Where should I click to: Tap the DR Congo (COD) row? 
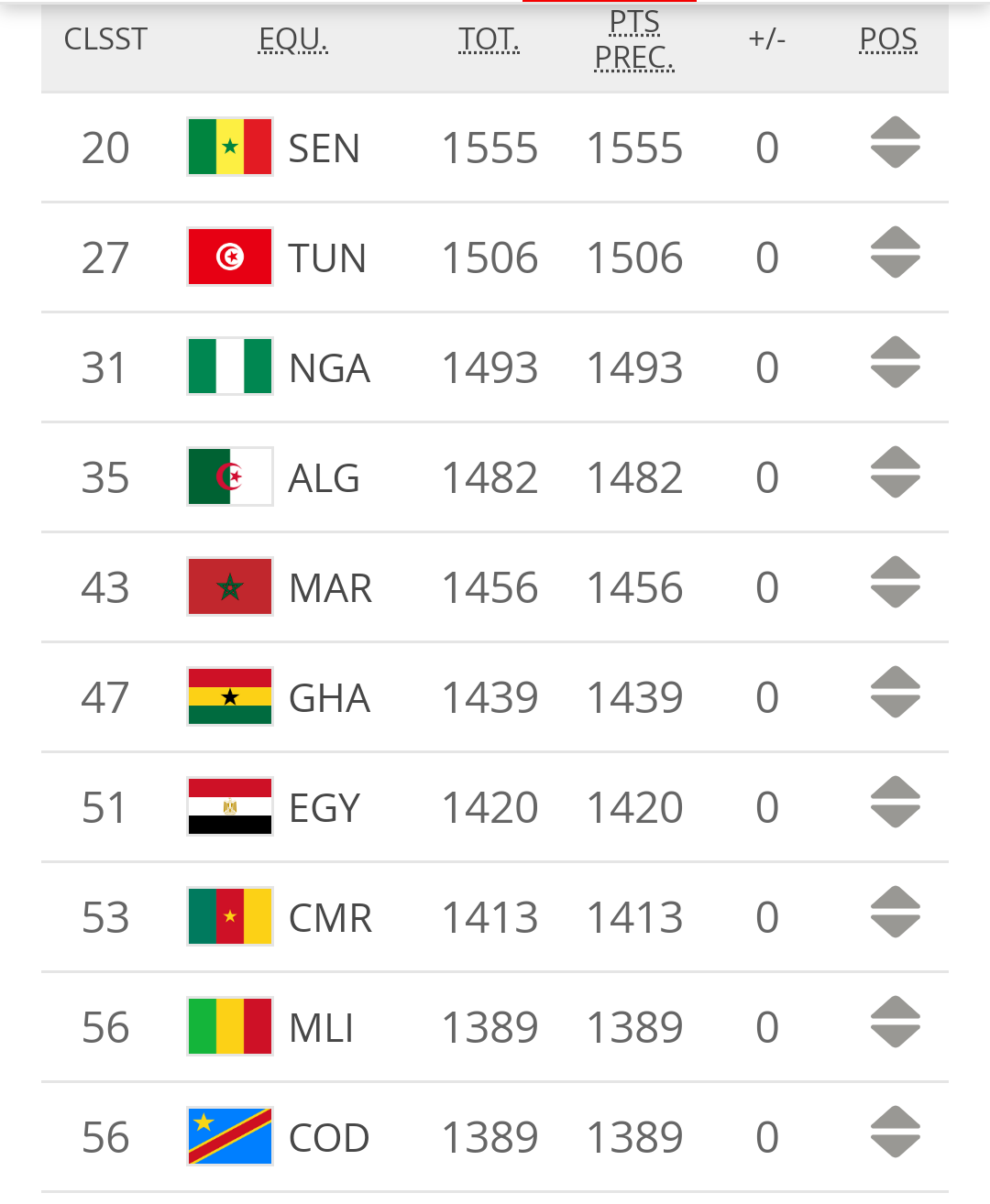click(x=328, y=1138)
